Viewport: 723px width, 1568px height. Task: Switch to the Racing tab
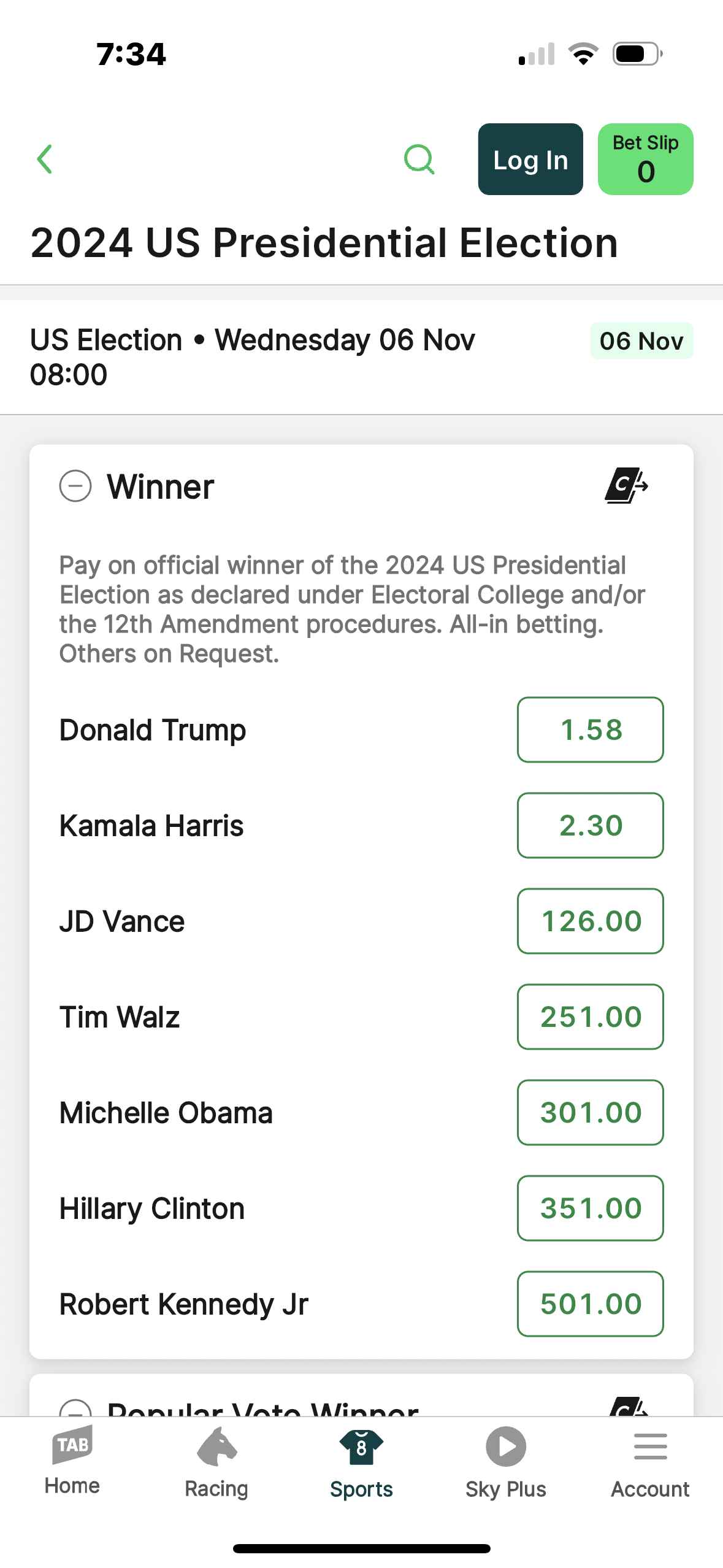tap(216, 1462)
